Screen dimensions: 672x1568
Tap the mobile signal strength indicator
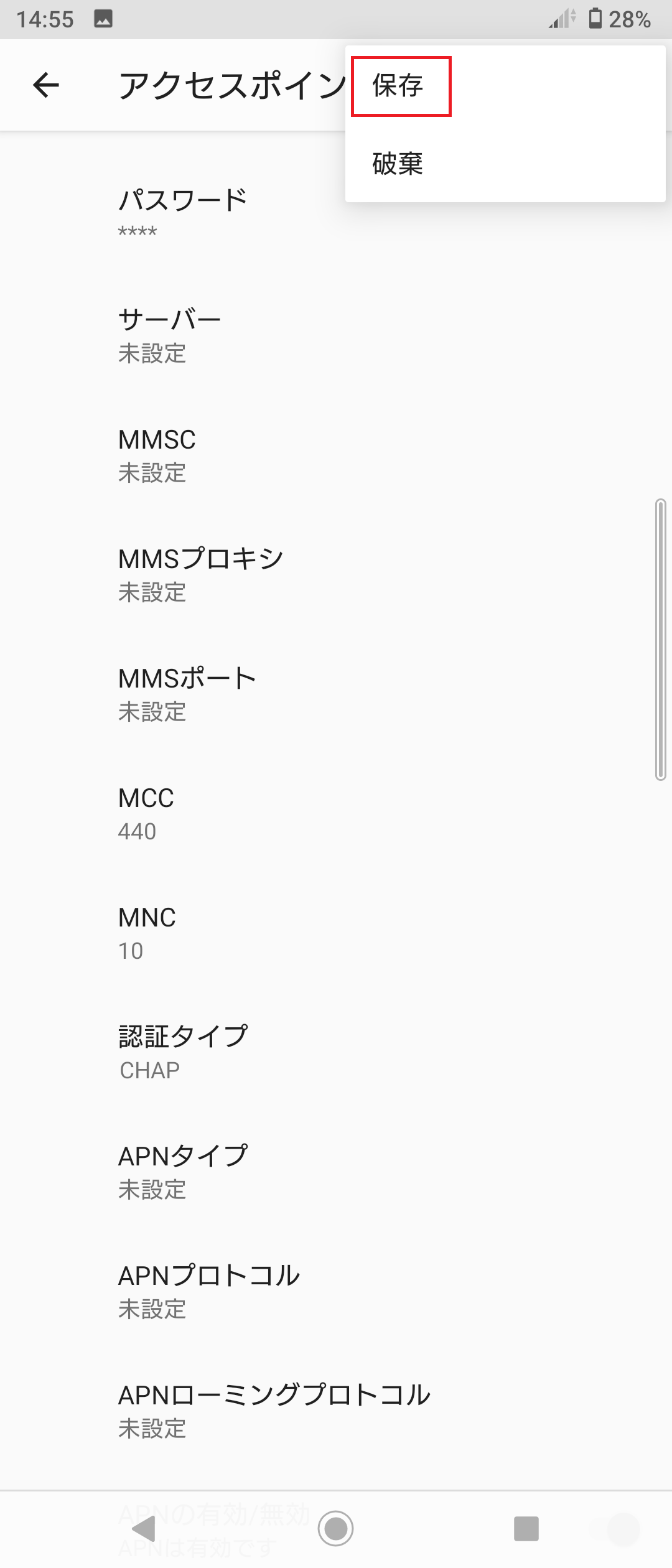[559, 19]
